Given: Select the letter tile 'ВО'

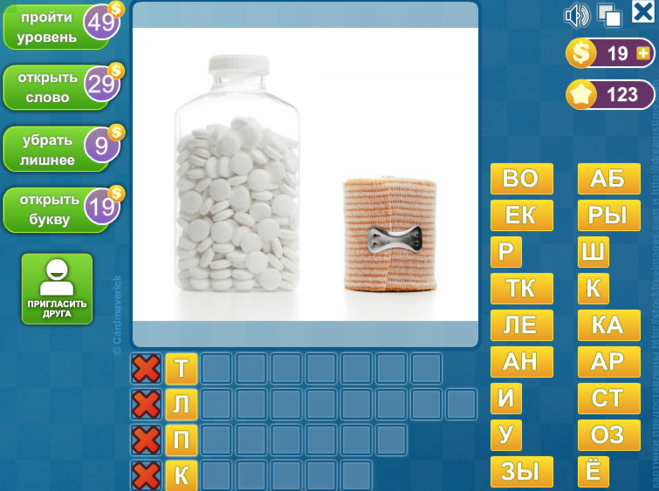Looking at the screenshot, I should pos(521,179).
